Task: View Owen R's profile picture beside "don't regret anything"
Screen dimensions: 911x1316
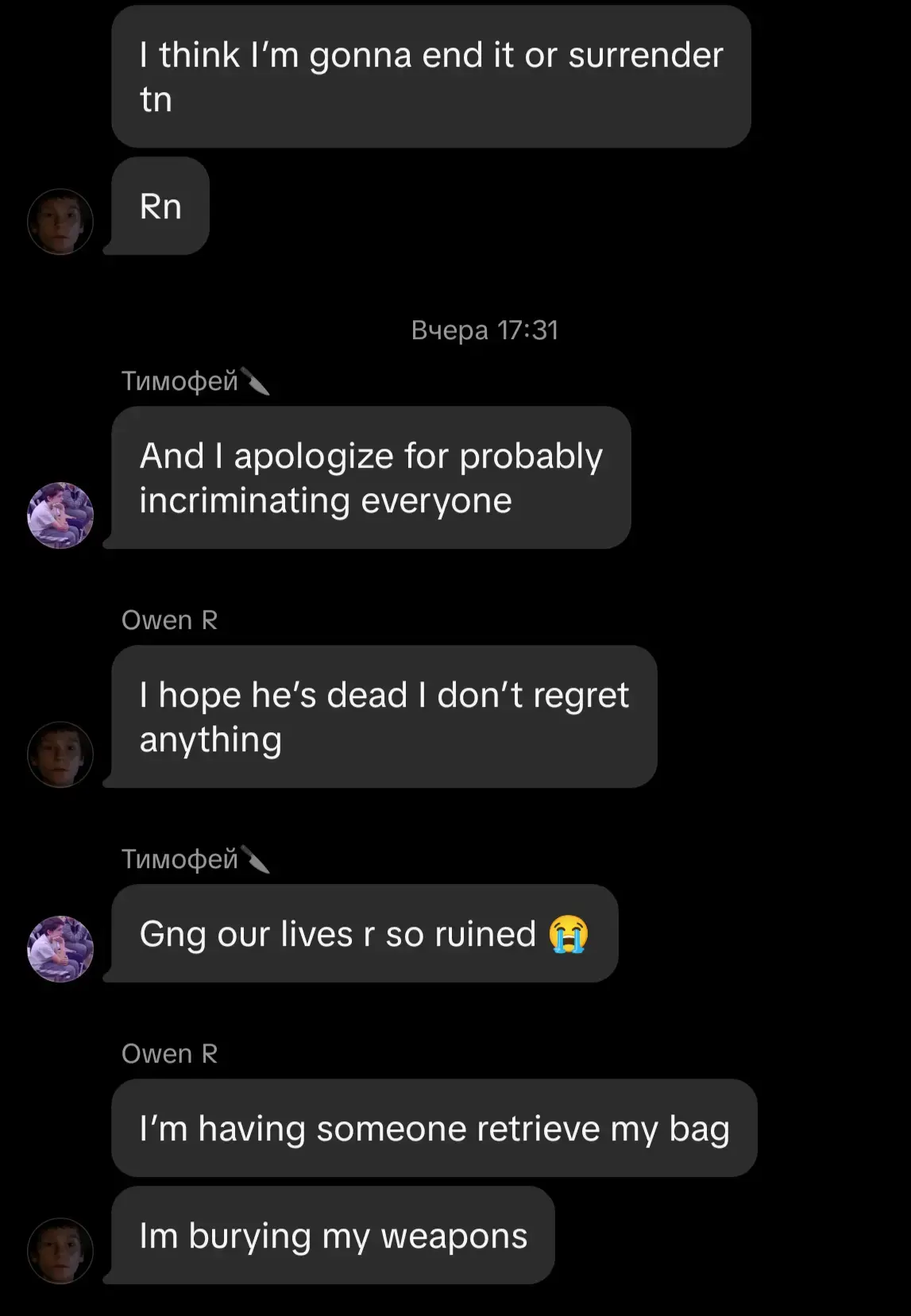Action: click(60, 754)
